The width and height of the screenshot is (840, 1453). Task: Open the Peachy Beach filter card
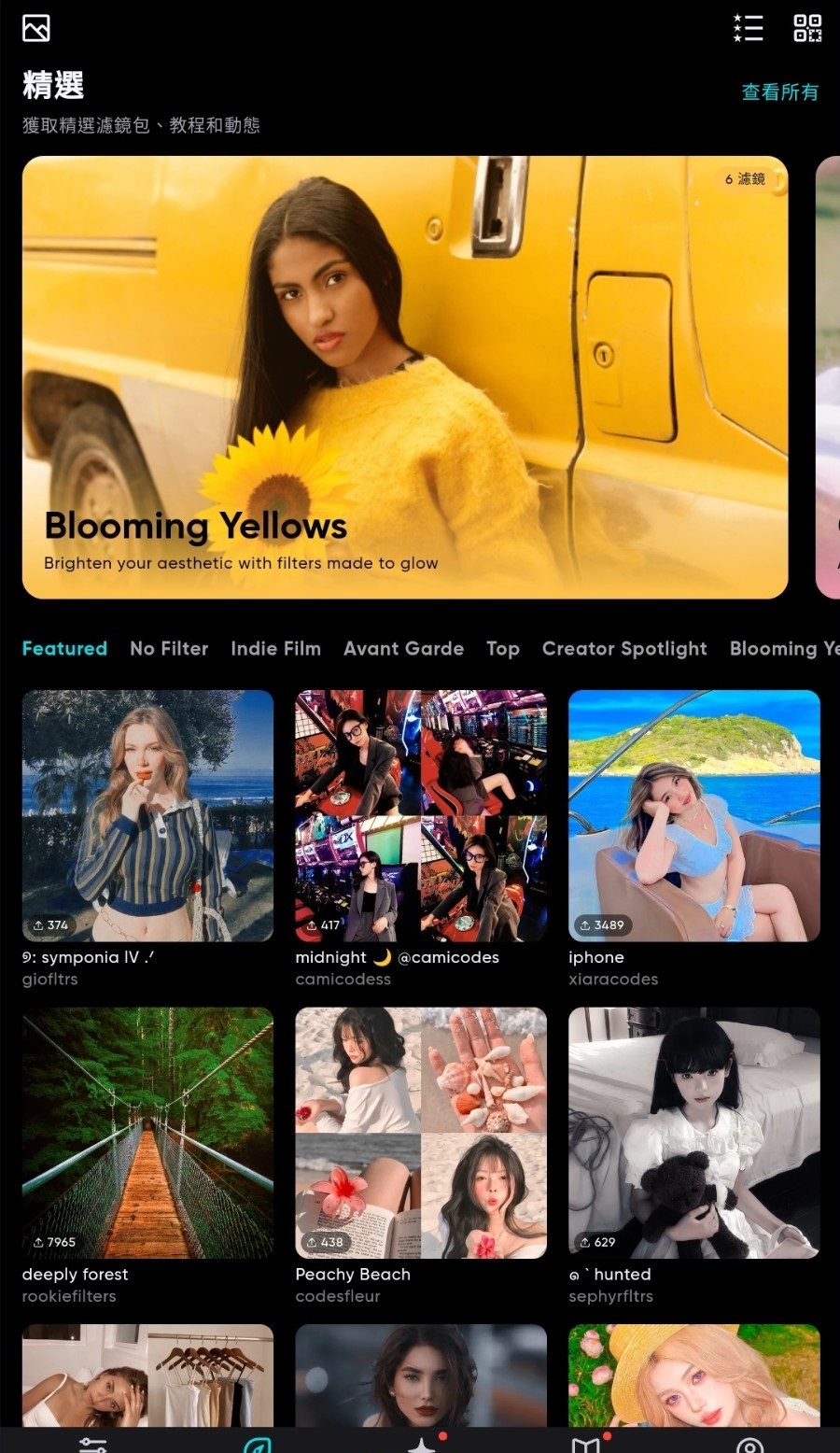pyautogui.click(x=421, y=1133)
